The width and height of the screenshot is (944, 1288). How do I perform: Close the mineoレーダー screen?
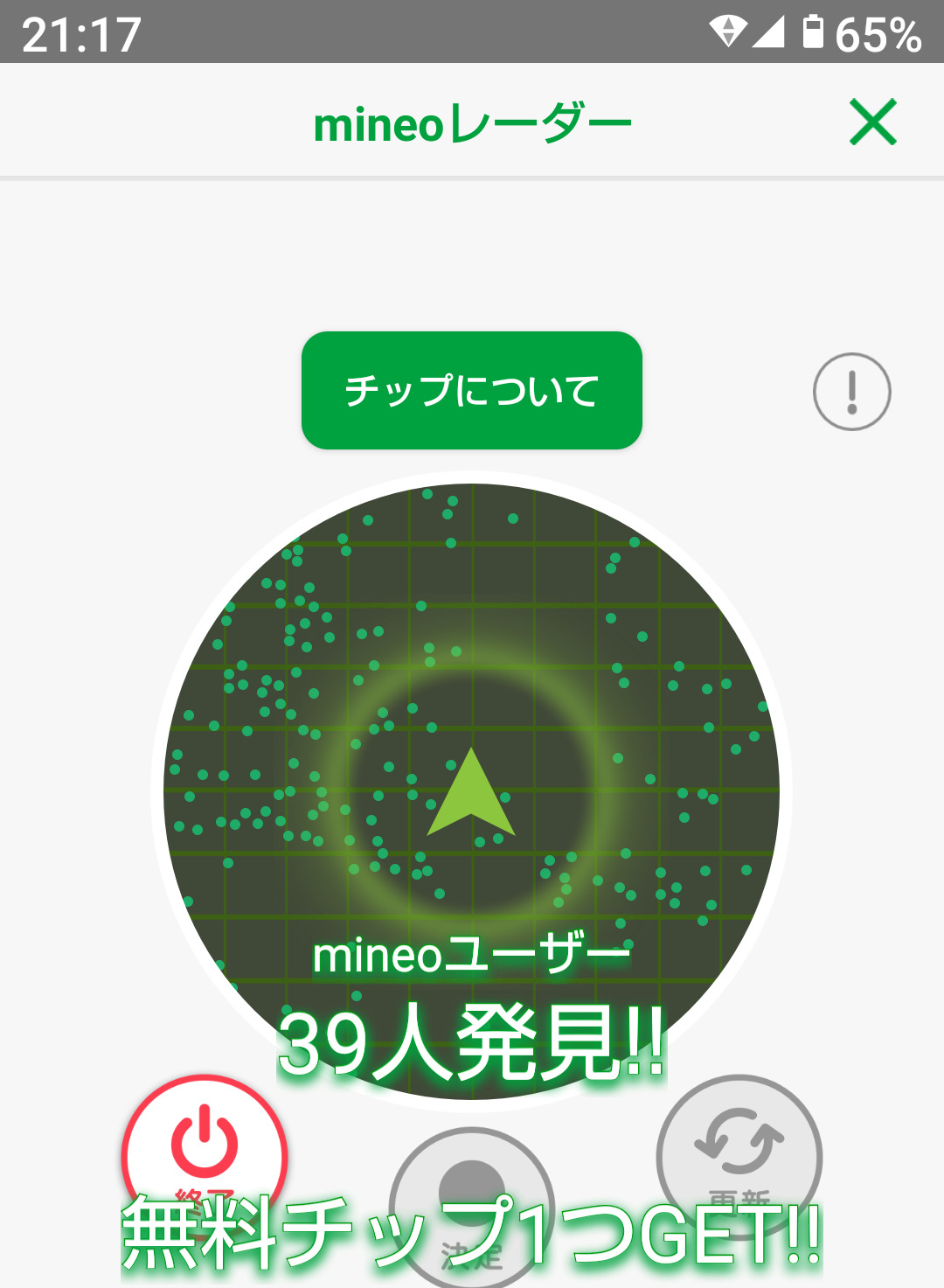pos(872,122)
